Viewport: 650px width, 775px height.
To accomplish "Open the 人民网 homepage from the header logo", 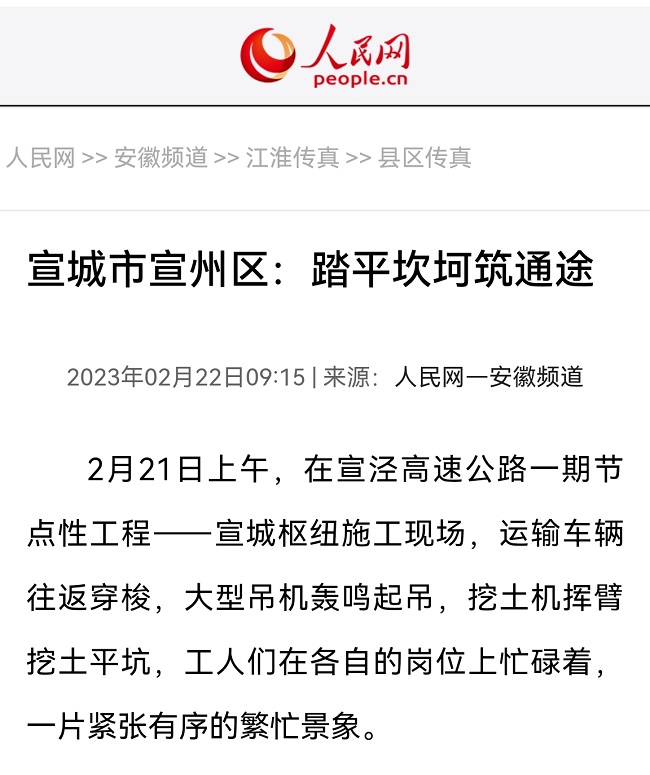I will pos(324,55).
